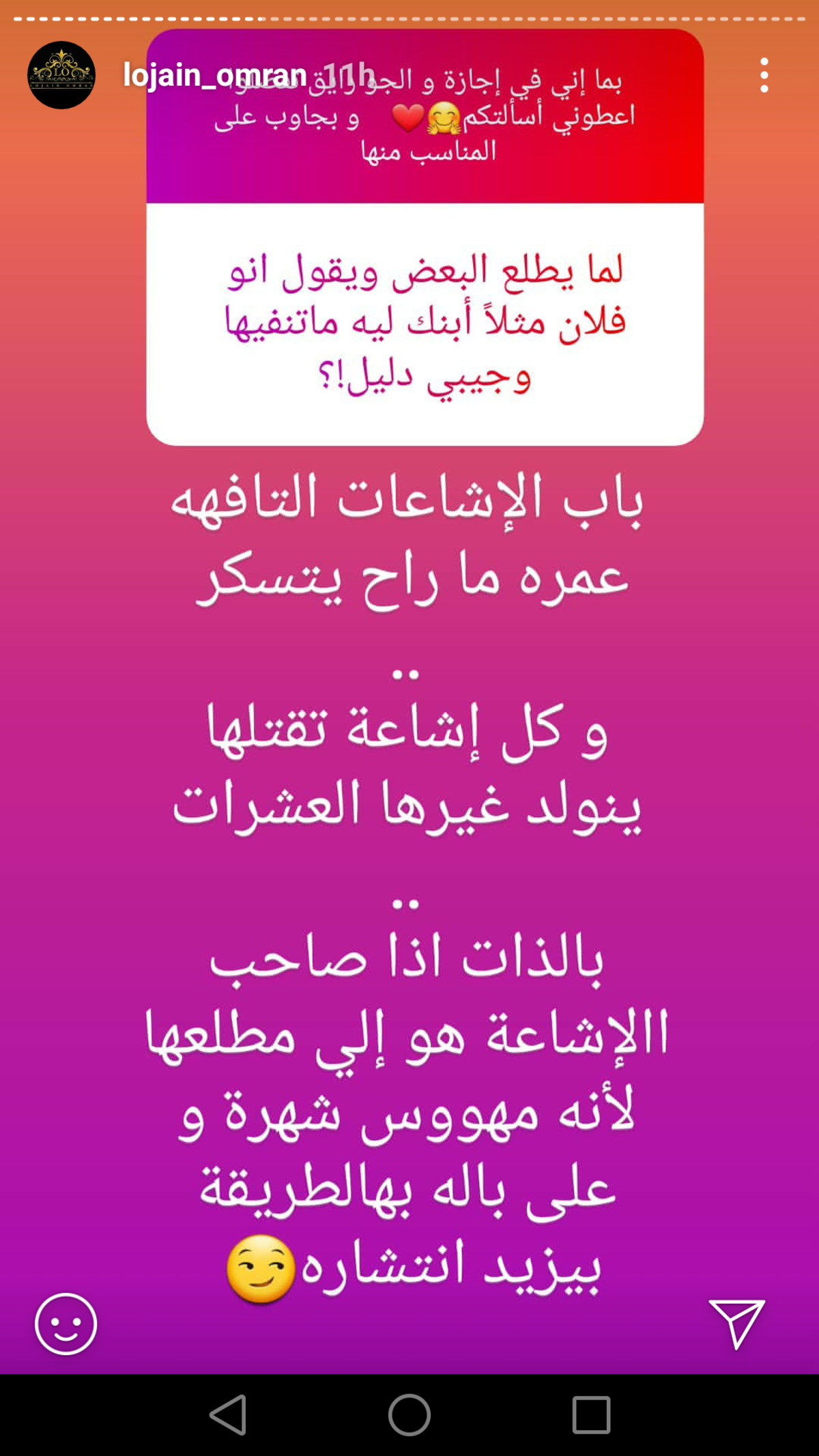
Task: Tap the system home button
Action: pos(409,1415)
